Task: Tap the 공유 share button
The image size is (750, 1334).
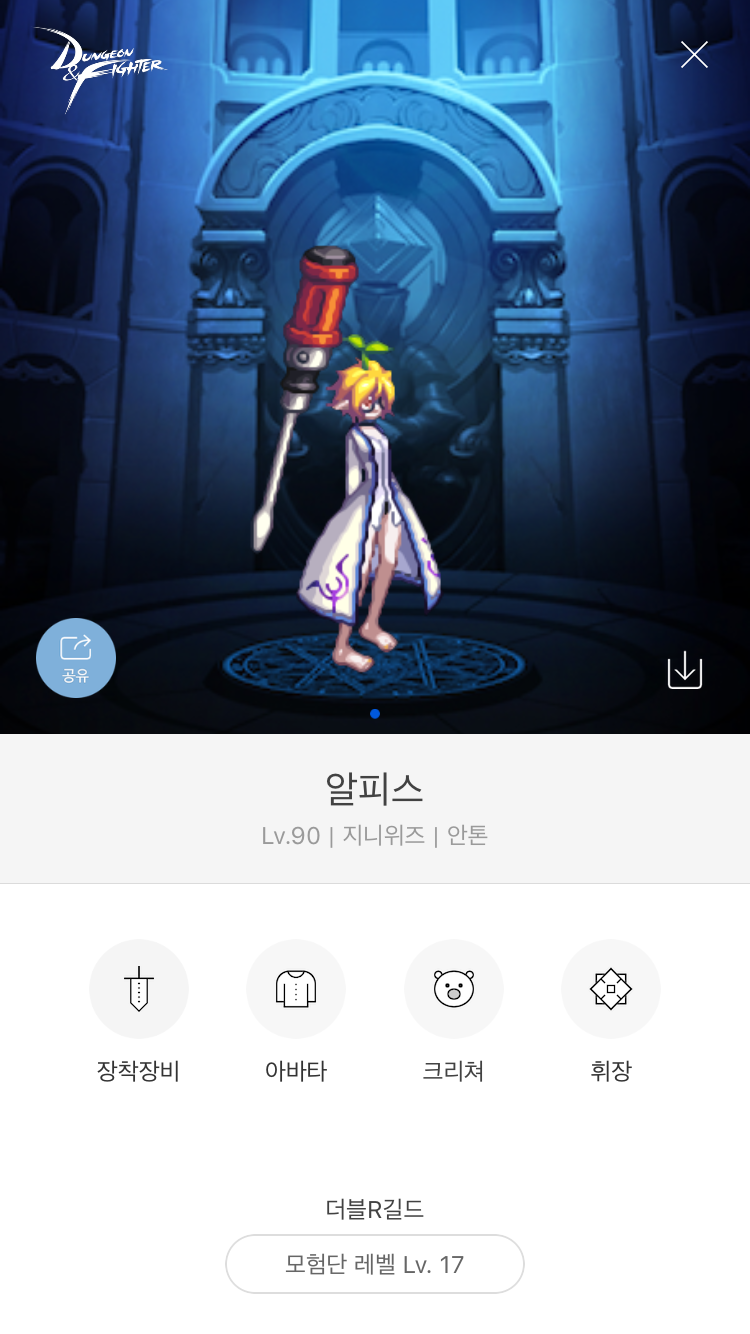Action: pyautogui.click(x=76, y=658)
